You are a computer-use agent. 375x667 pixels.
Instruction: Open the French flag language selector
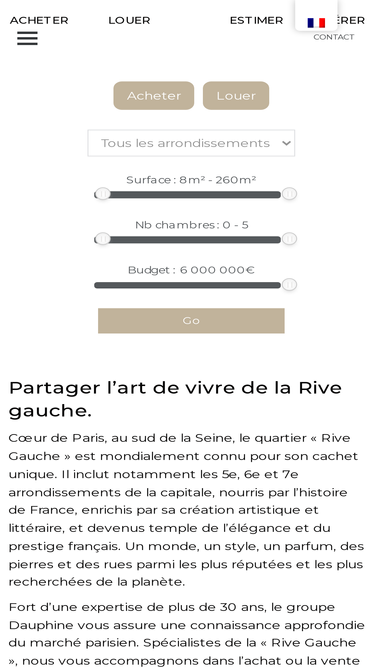(316, 23)
